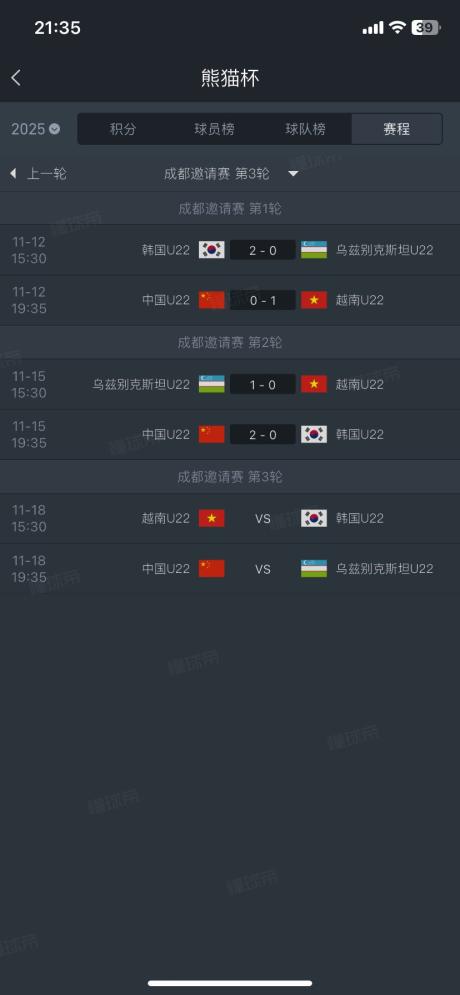Switch to the 球员榜 tab

click(214, 129)
